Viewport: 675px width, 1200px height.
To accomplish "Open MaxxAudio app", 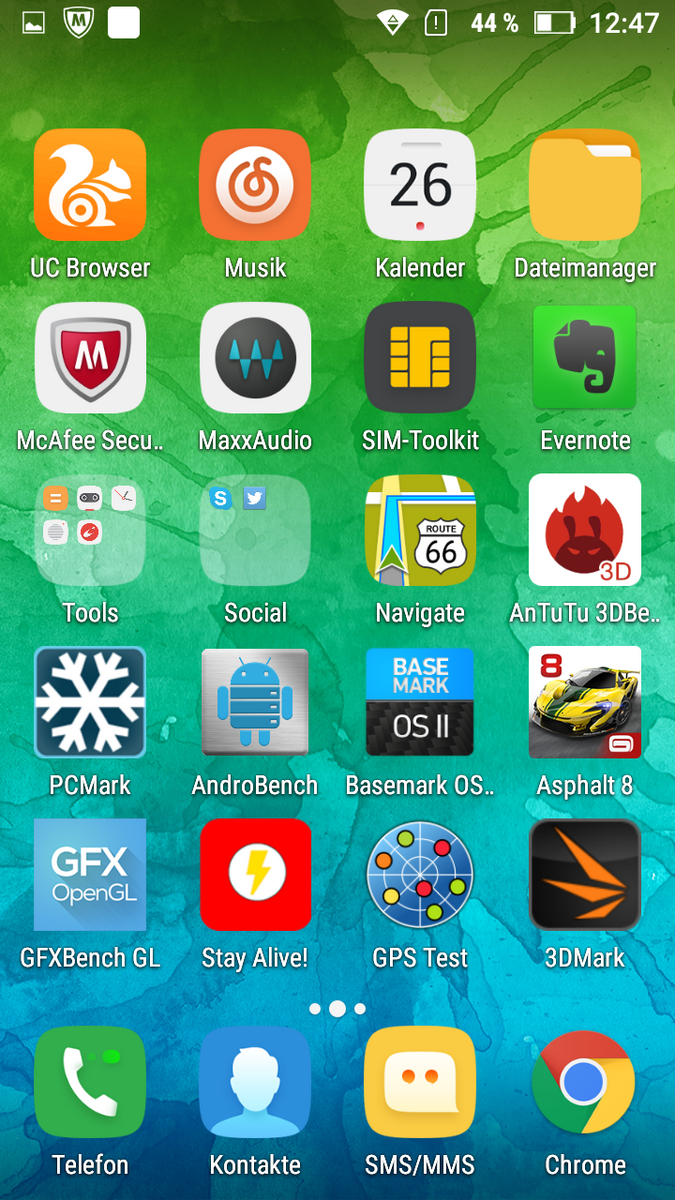I will click(255, 358).
